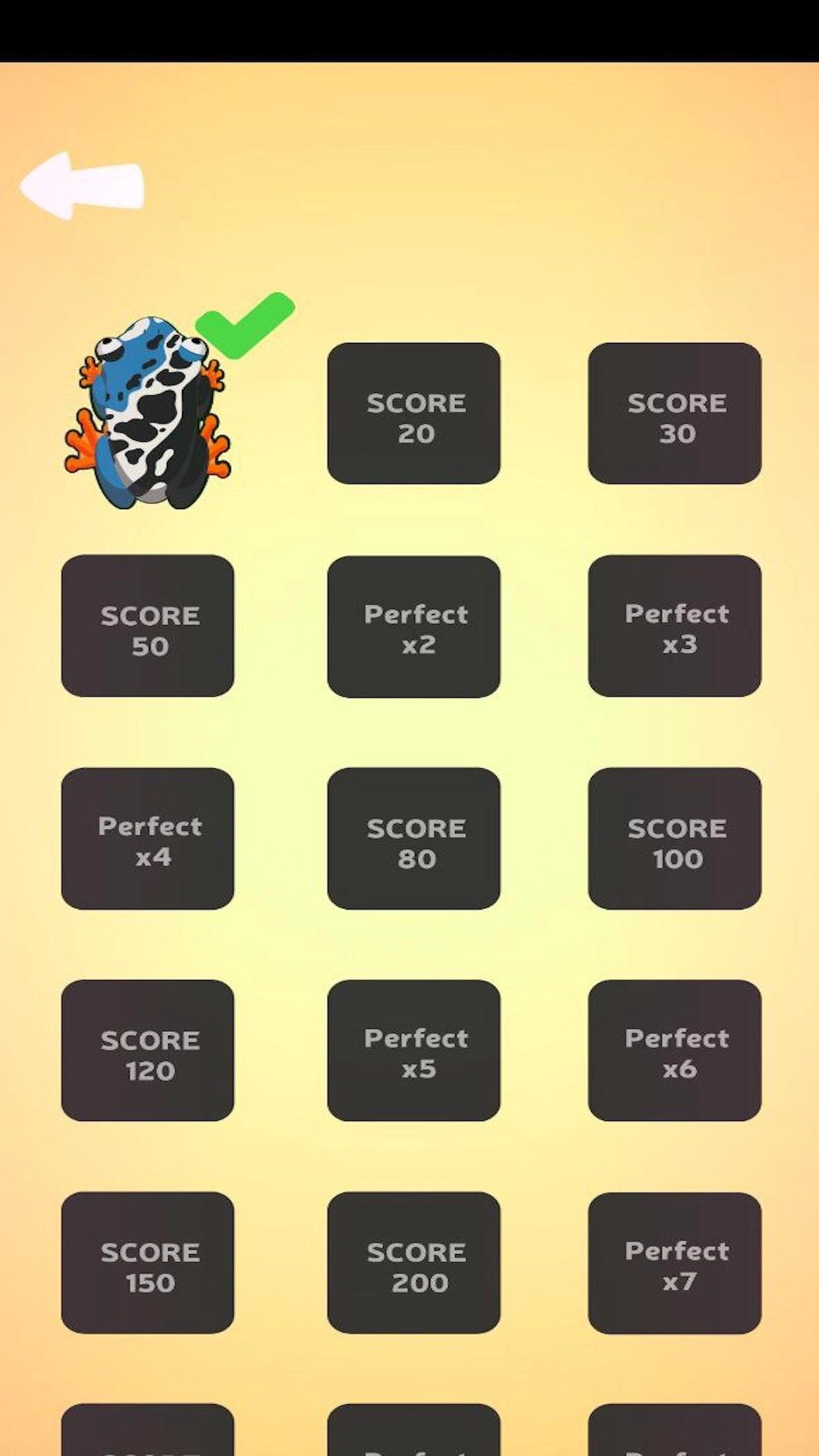Go back using the white arrow
819x1456 pixels.
pyautogui.click(x=82, y=186)
